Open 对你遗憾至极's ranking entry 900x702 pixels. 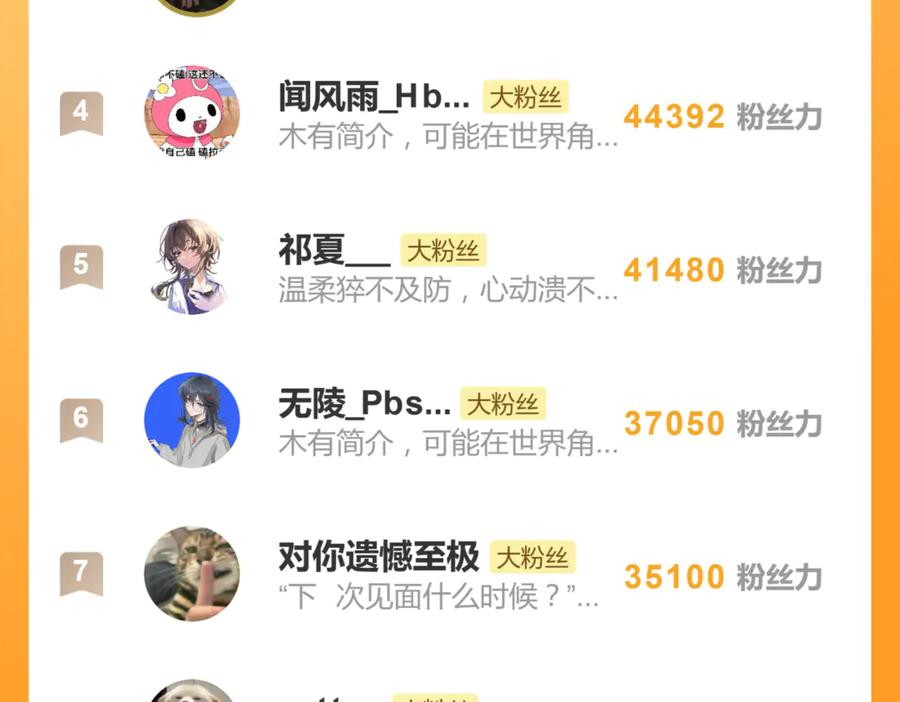click(x=379, y=557)
